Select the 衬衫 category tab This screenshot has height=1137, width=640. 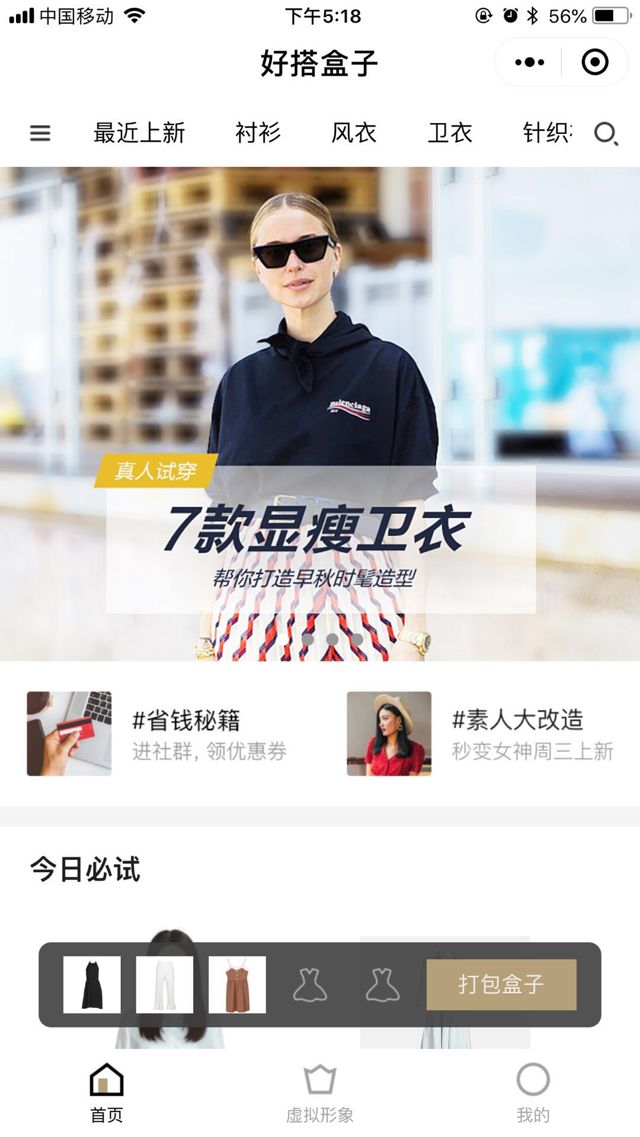pos(258,133)
